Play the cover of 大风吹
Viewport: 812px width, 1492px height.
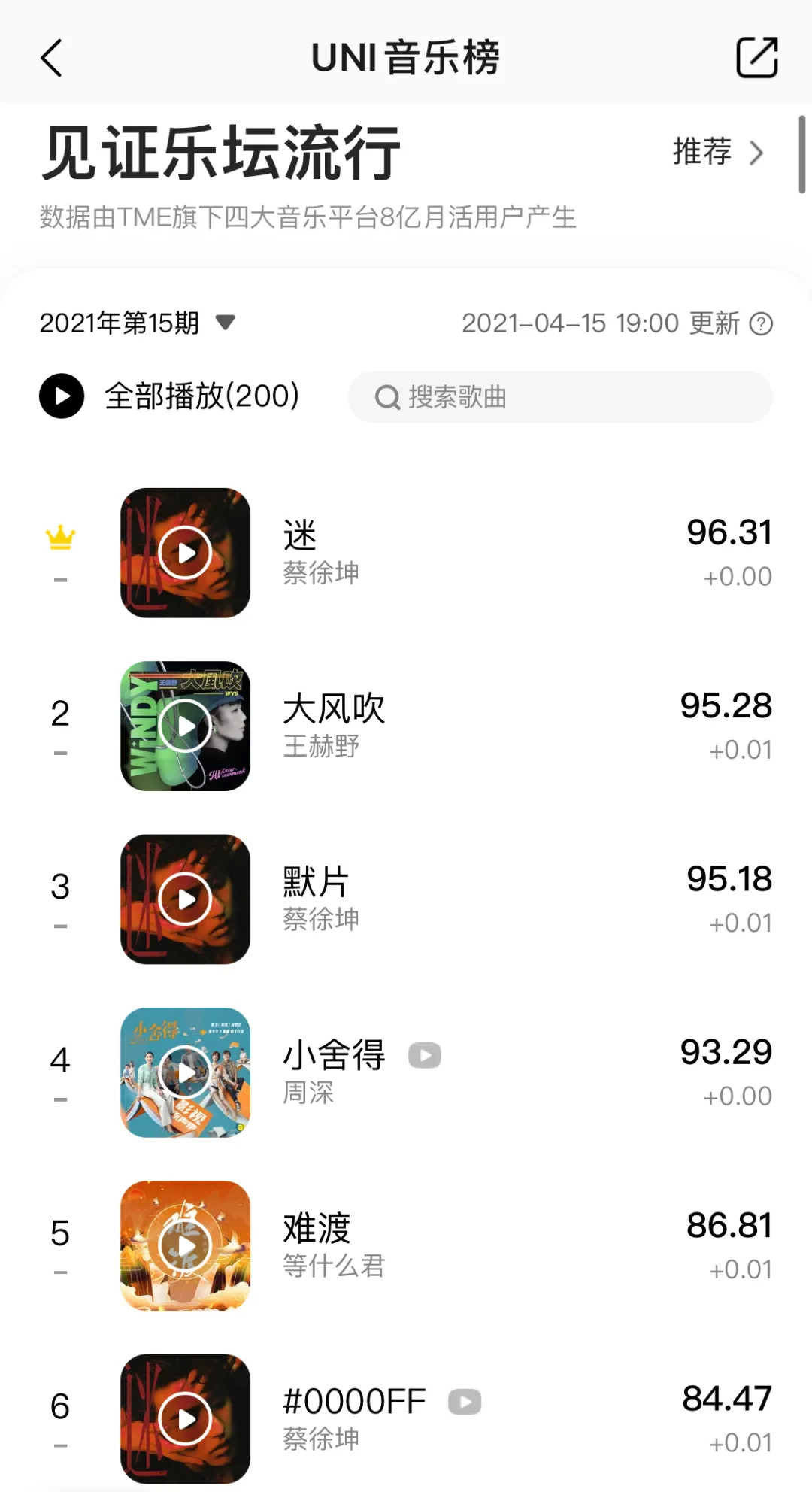tap(185, 726)
